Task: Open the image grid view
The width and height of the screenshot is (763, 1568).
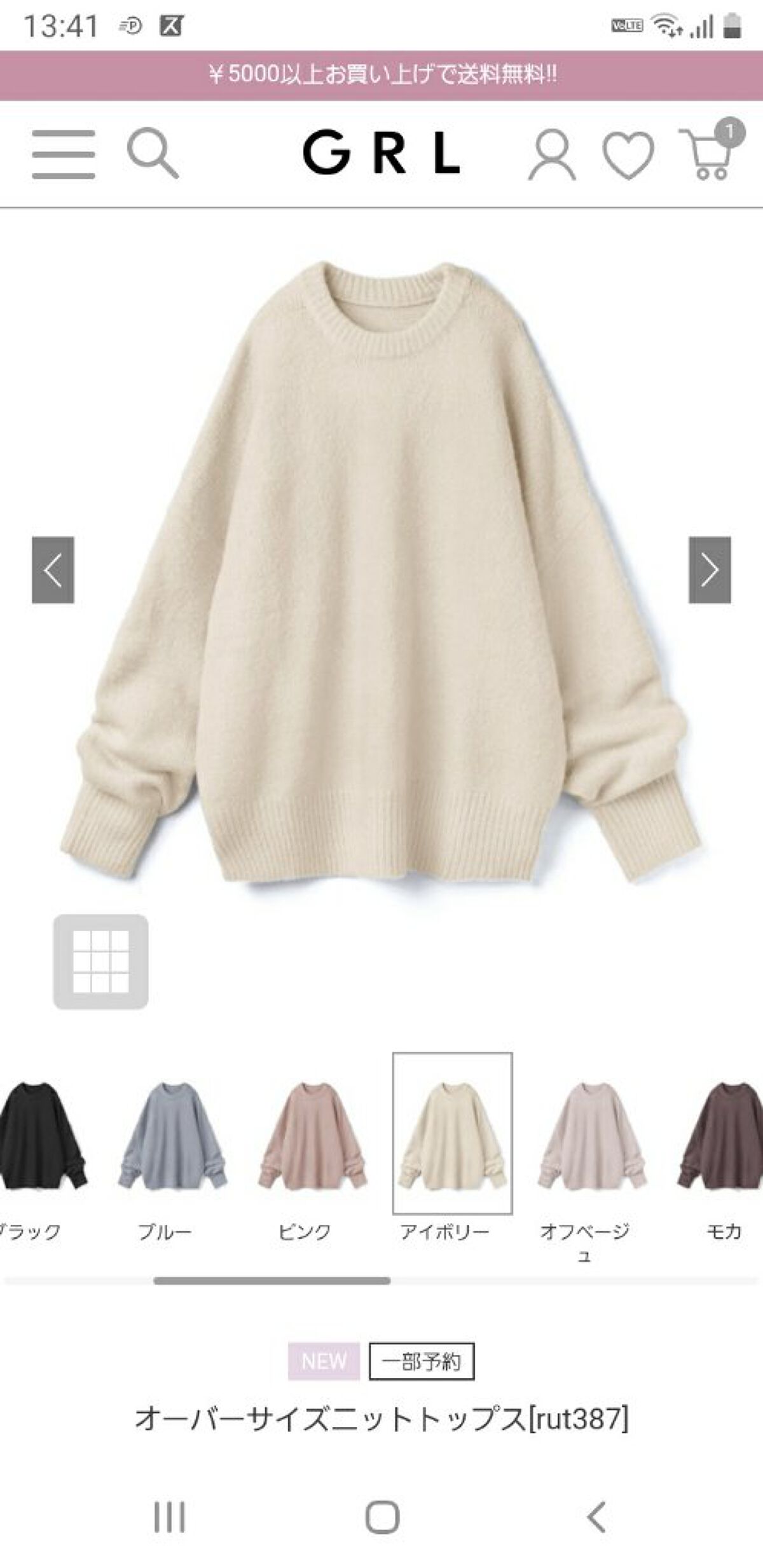Action: [x=100, y=961]
